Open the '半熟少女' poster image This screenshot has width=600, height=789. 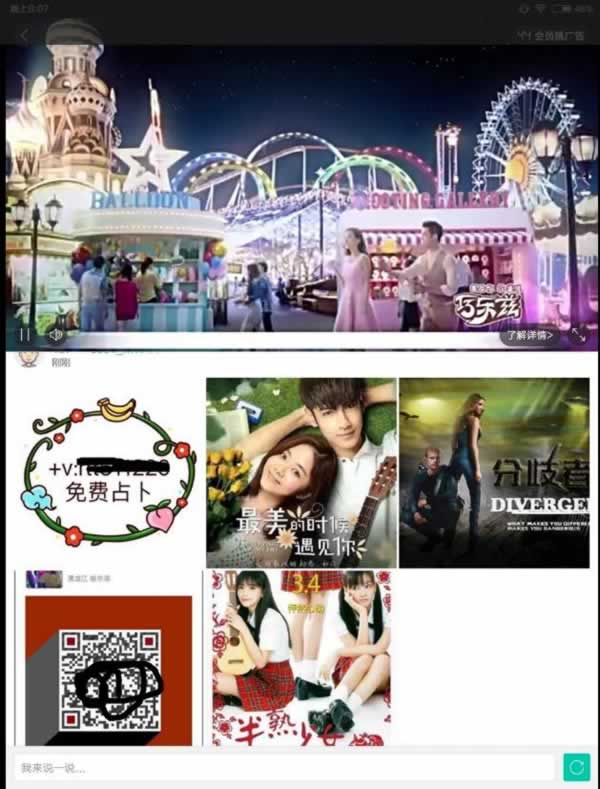[x=300, y=657]
